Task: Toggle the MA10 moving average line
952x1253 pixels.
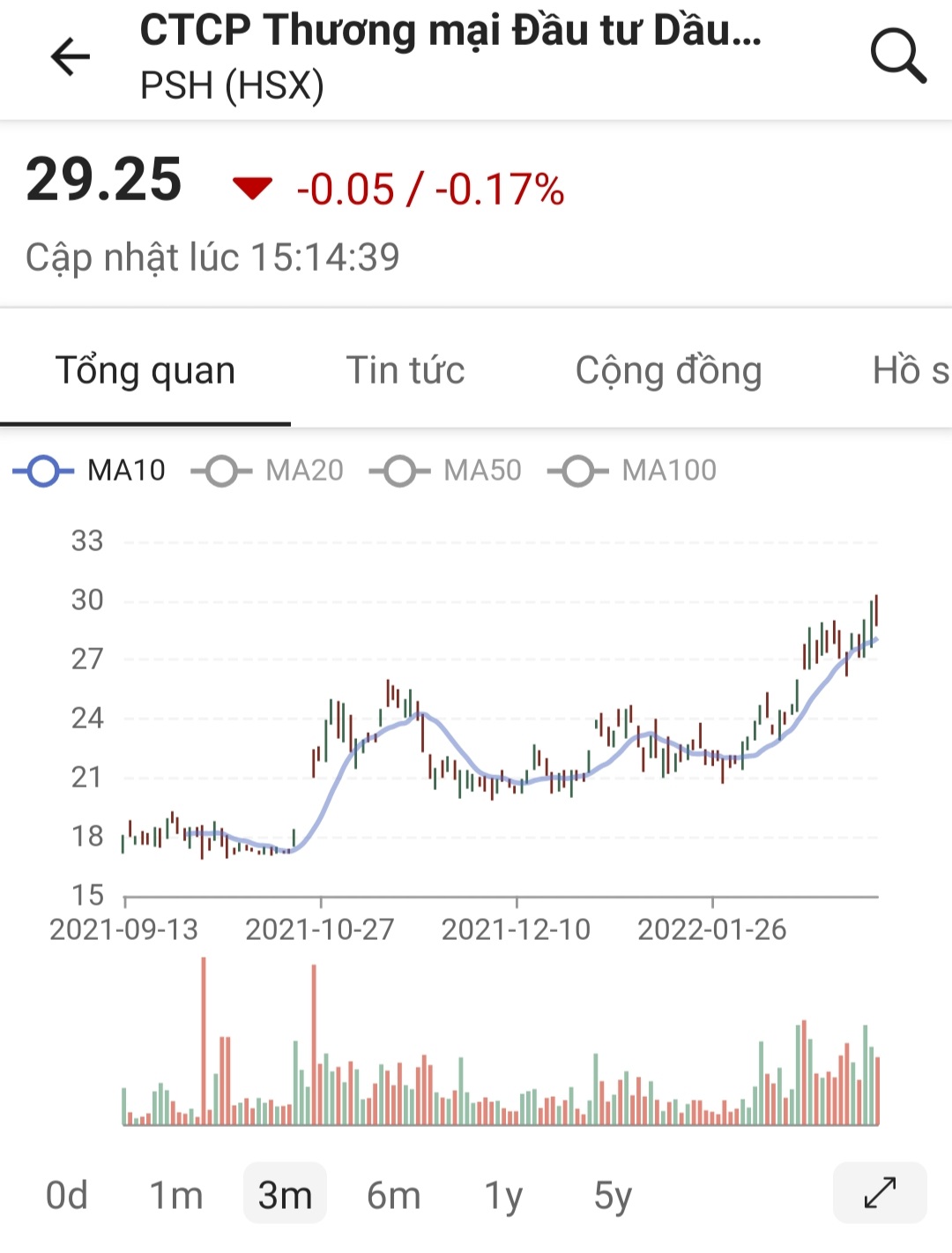Action: [91, 471]
